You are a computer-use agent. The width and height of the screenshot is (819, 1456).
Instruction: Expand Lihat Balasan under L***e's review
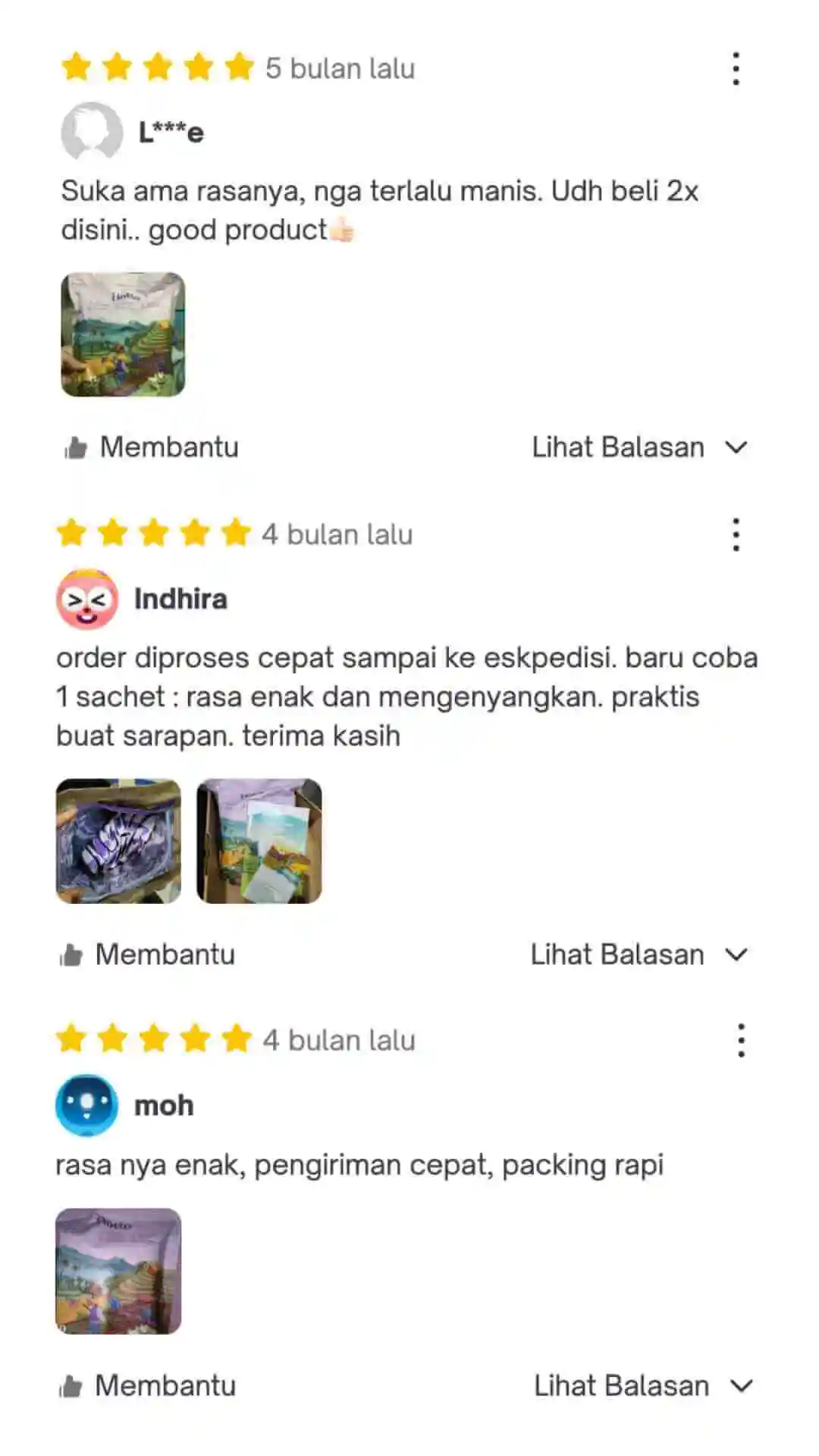(x=618, y=446)
